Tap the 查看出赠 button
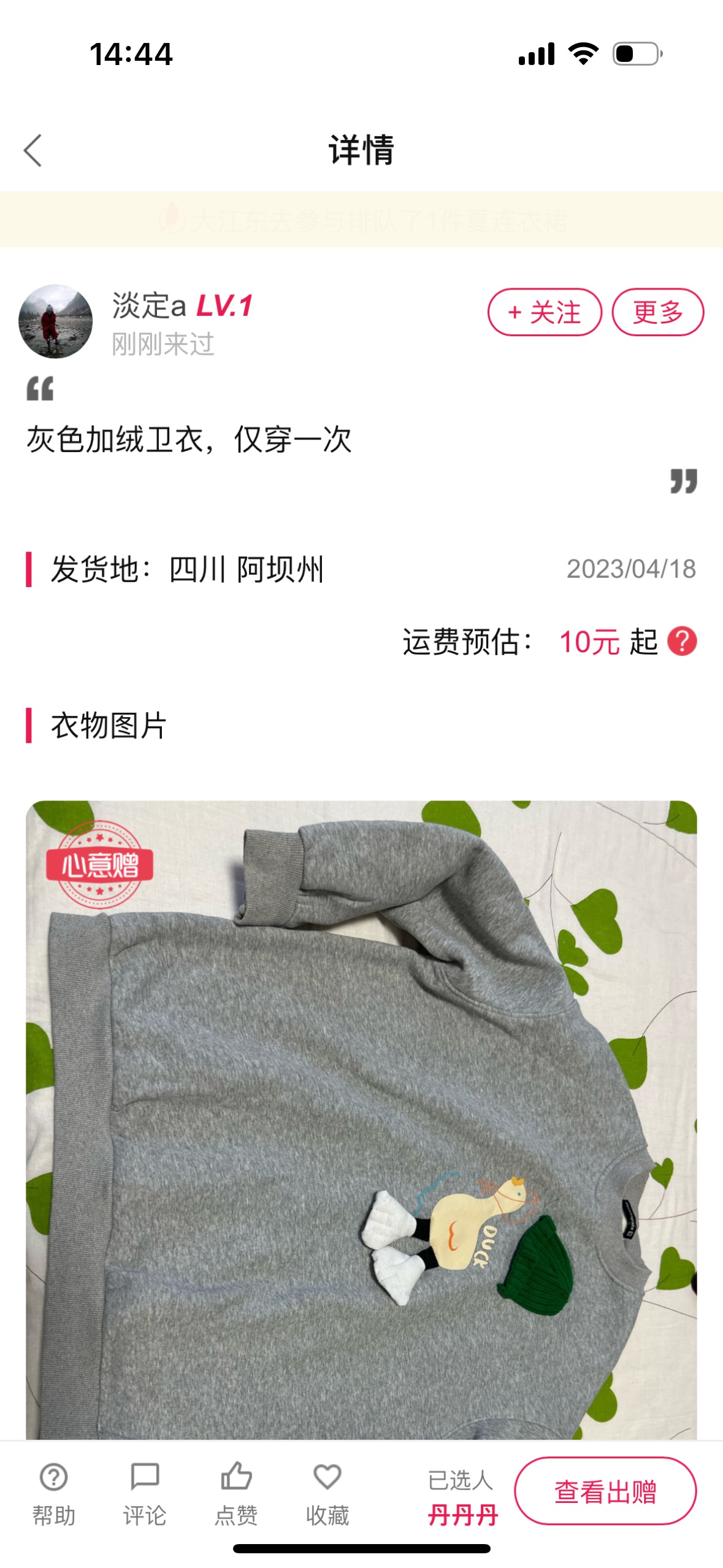The image size is (723, 1568). (x=605, y=1491)
